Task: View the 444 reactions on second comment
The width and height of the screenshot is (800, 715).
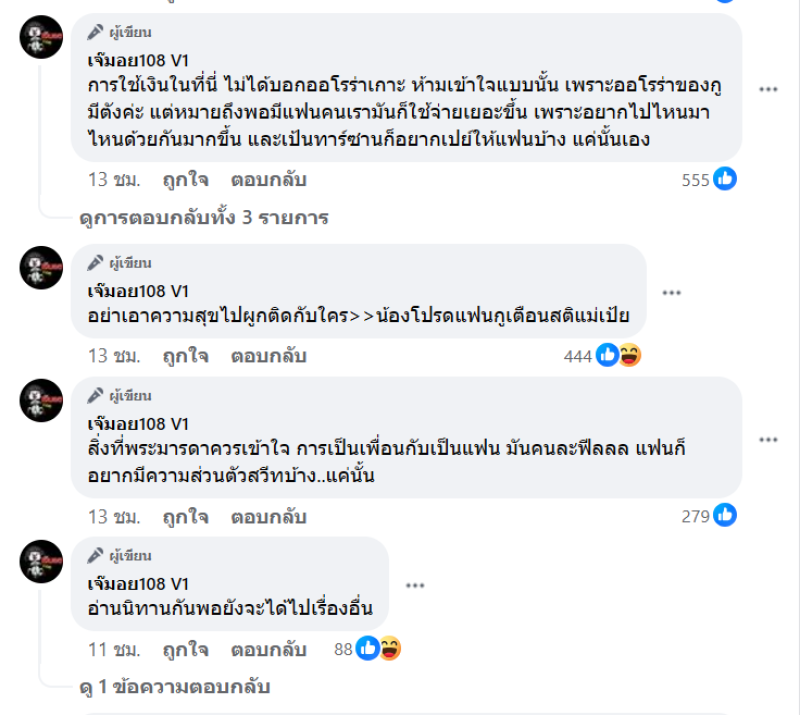Action: coord(605,355)
